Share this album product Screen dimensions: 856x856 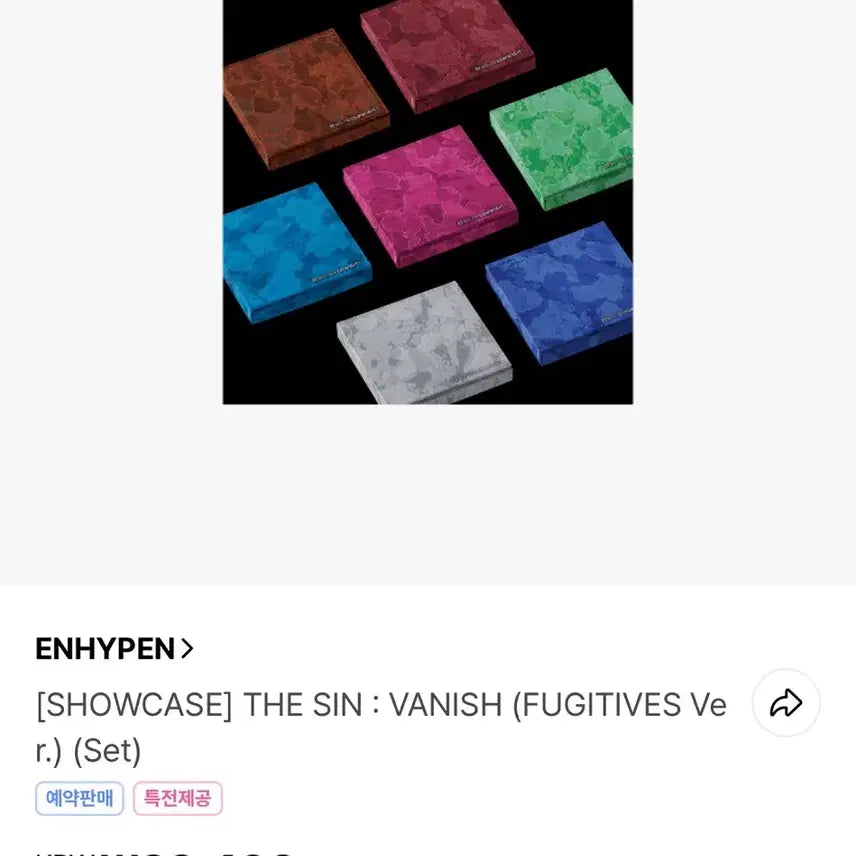[x=786, y=703]
